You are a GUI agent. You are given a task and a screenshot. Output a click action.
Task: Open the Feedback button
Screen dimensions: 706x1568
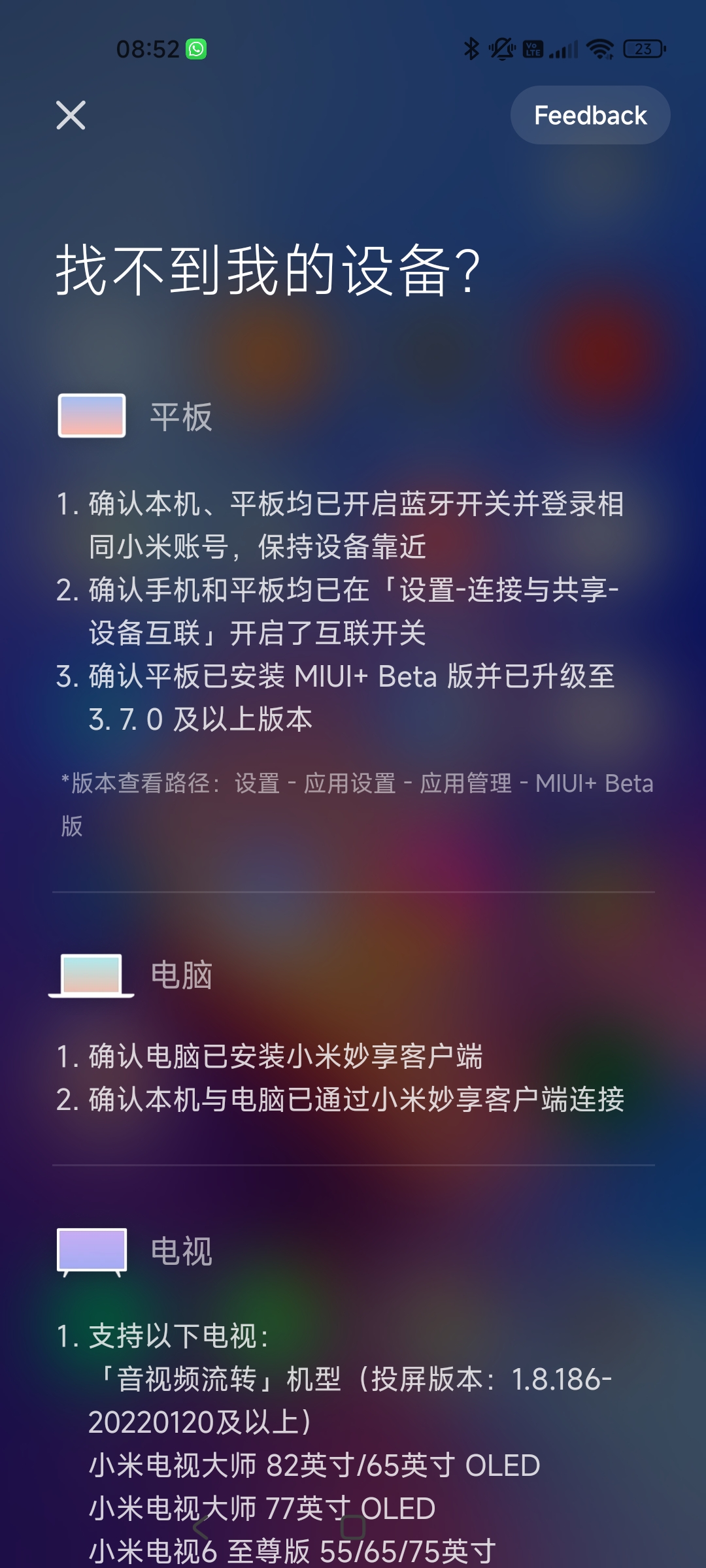point(590,115)
